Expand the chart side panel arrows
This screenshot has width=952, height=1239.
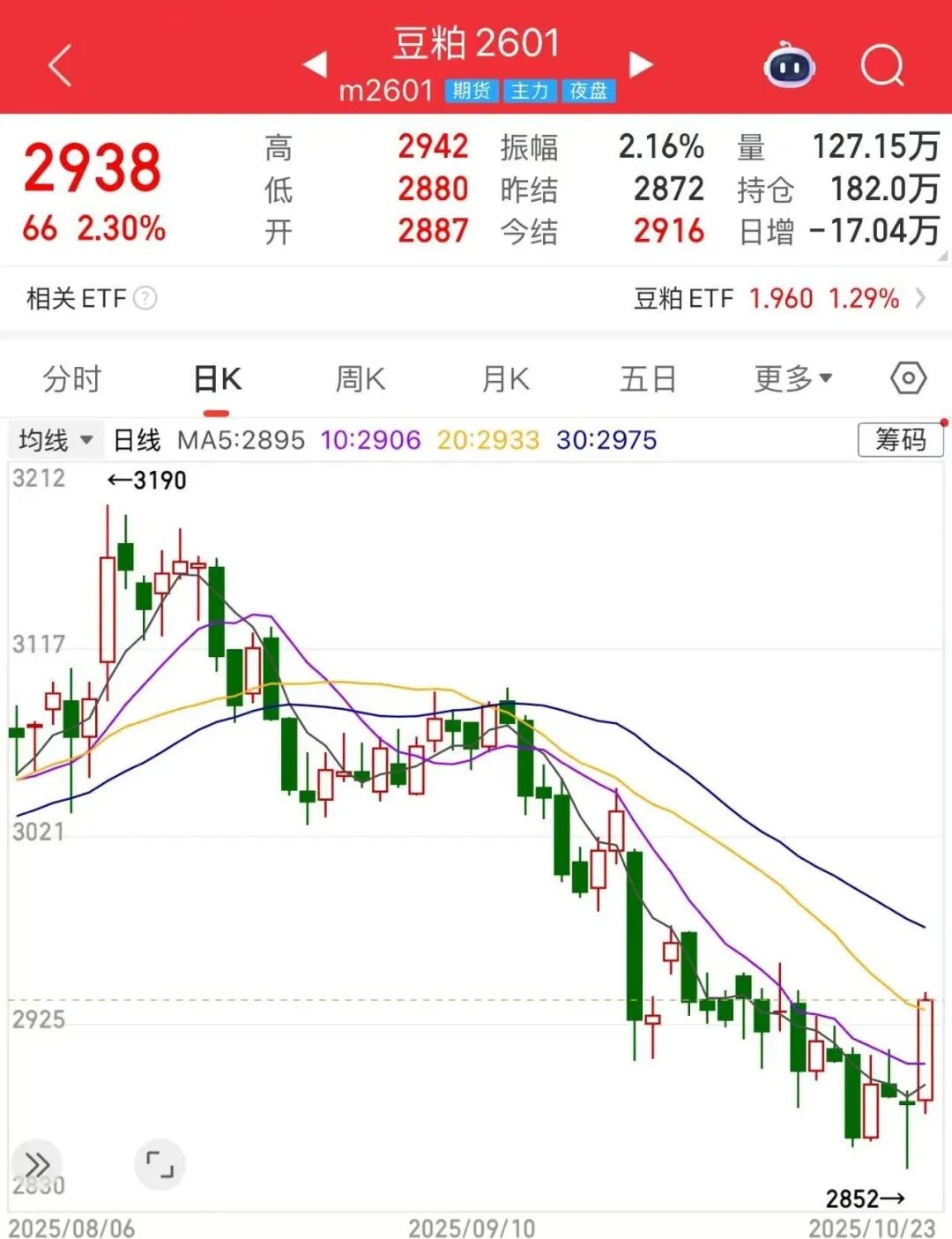click(37, 1164)
